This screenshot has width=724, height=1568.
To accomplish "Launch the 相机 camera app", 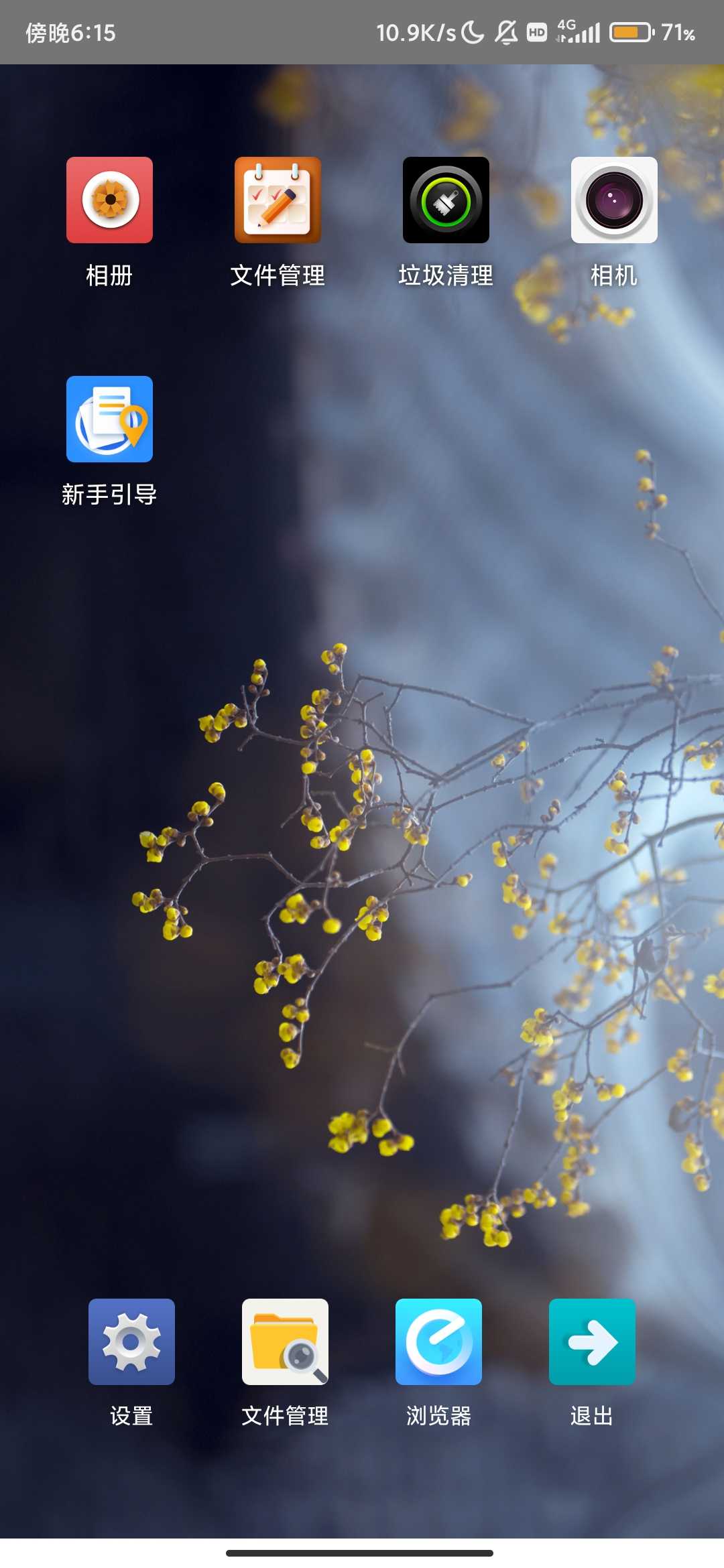I will click(x=614, y=200).
